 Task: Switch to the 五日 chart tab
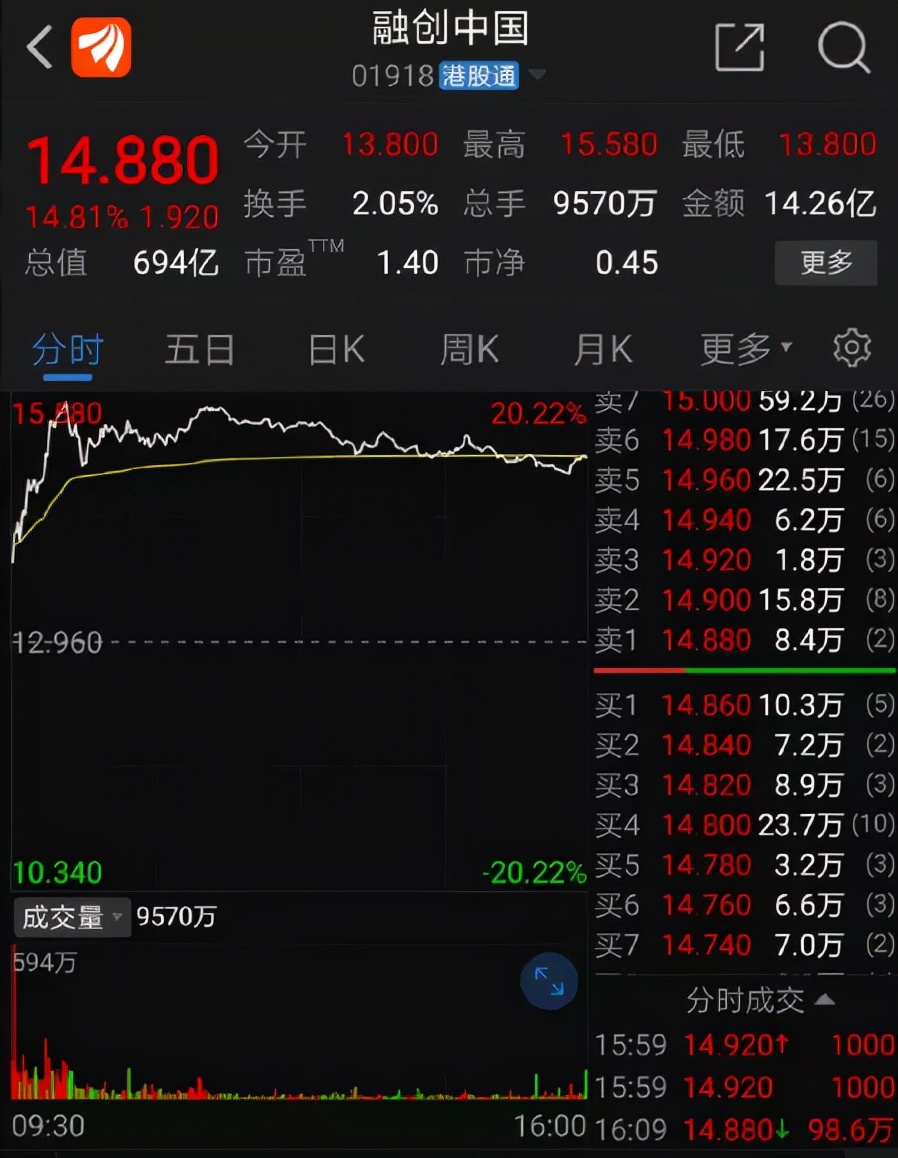click(x=200, y=350)
